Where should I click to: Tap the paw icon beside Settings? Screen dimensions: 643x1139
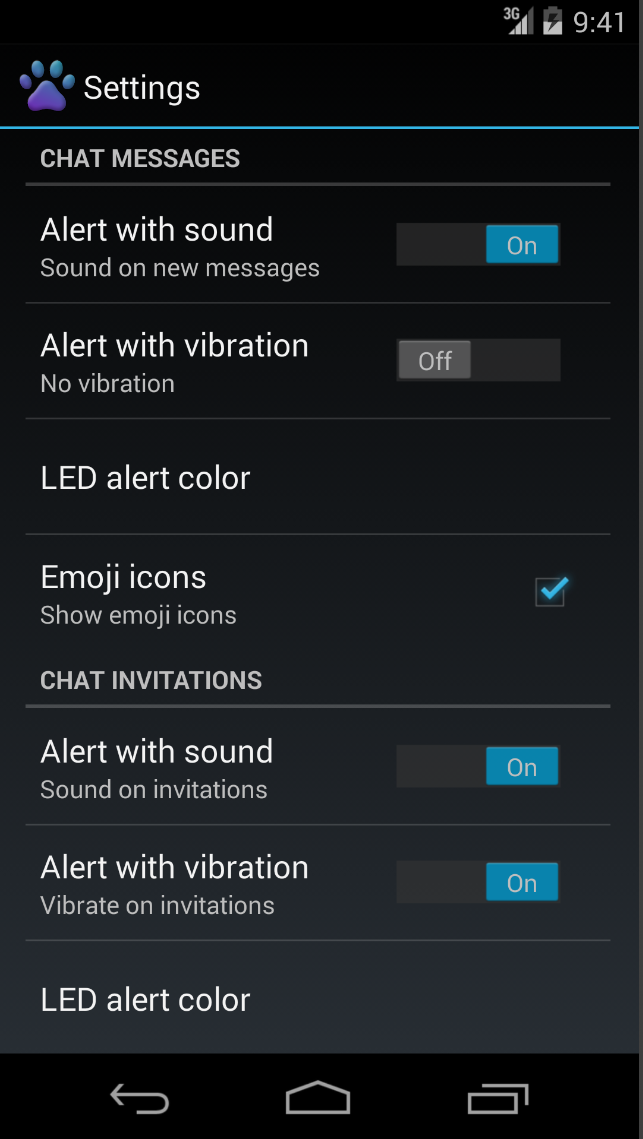pos(46,87)
